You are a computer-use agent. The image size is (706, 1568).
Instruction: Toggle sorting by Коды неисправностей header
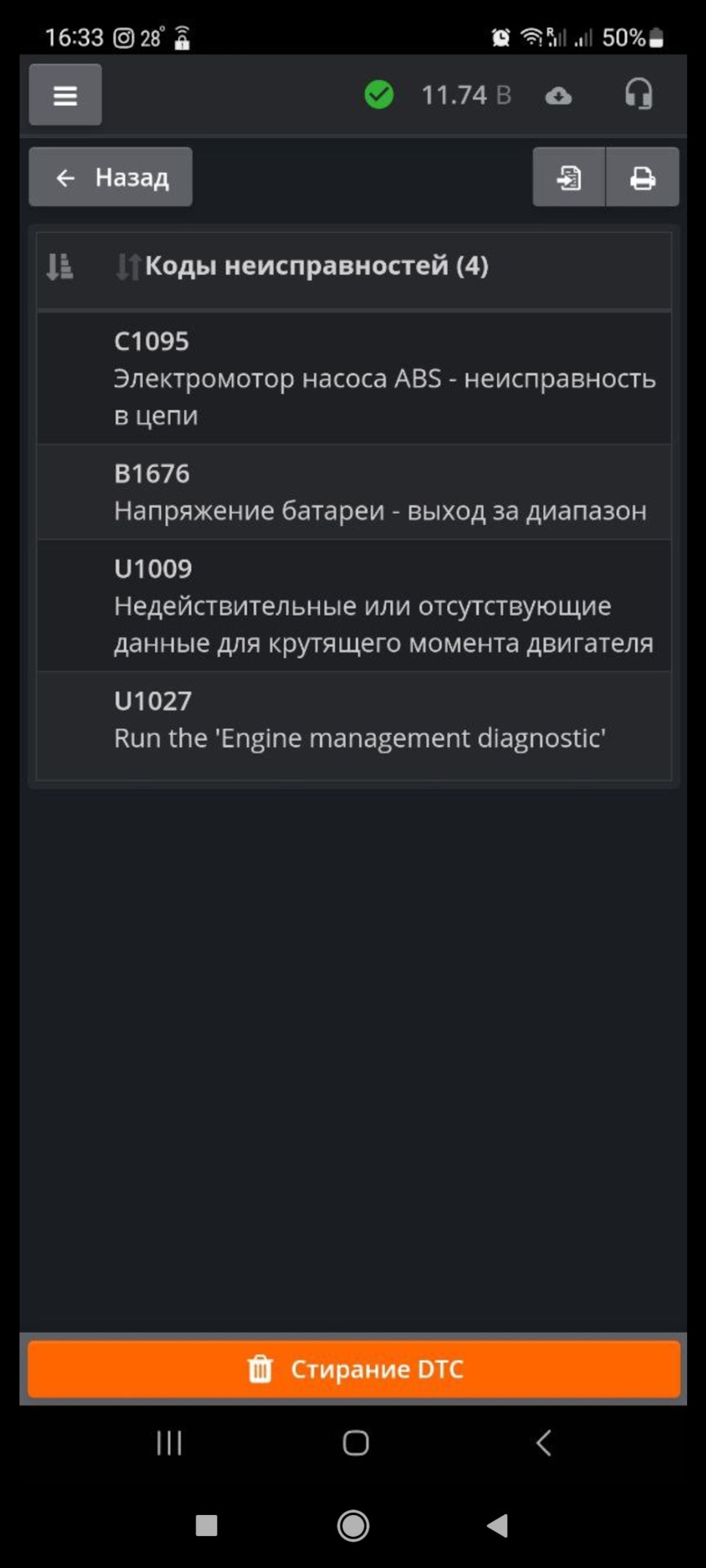pos(302,266)
